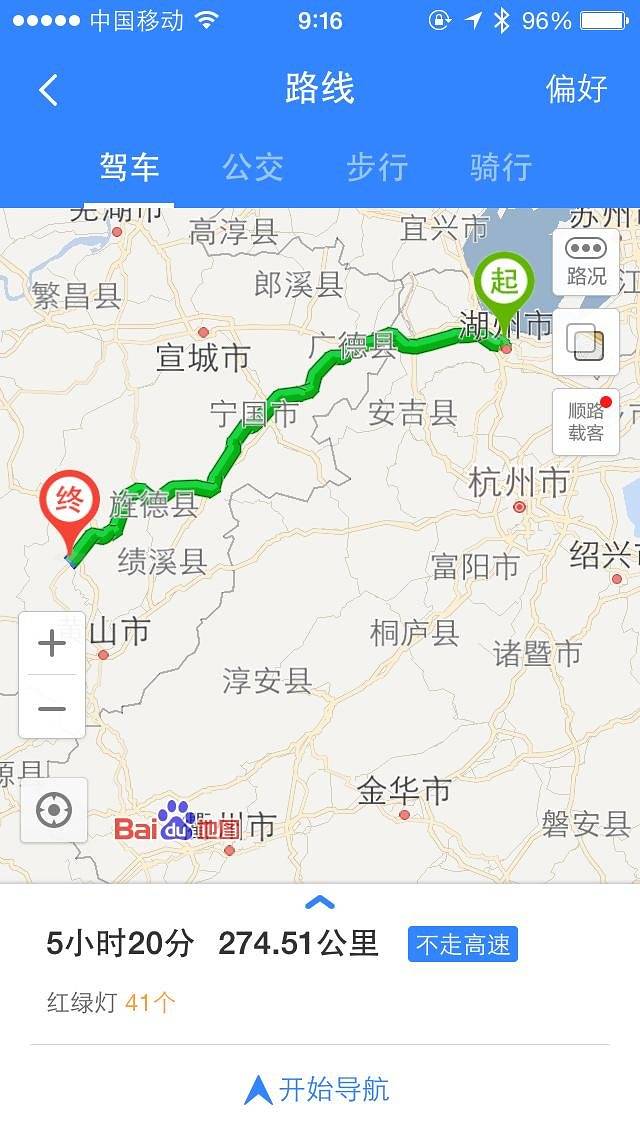Center the map on my location
Screen dimensions: 640x1136
tap(53, 810)
